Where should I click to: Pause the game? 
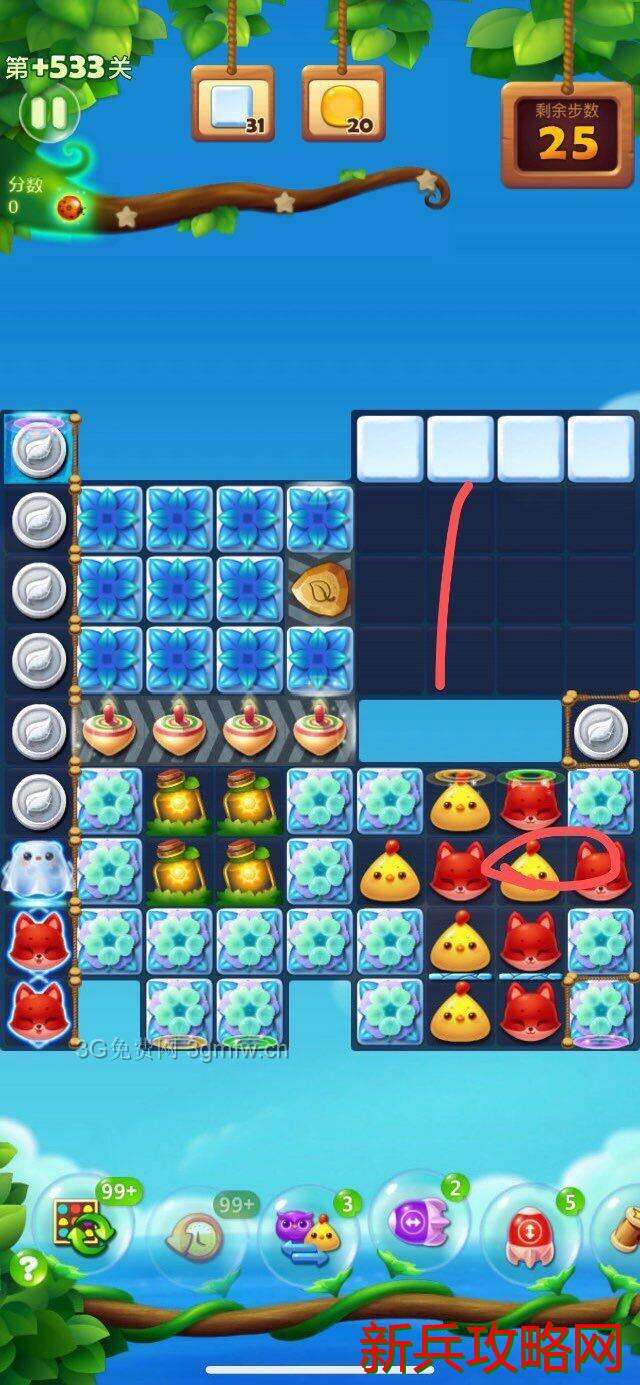[x=47, y=113]
